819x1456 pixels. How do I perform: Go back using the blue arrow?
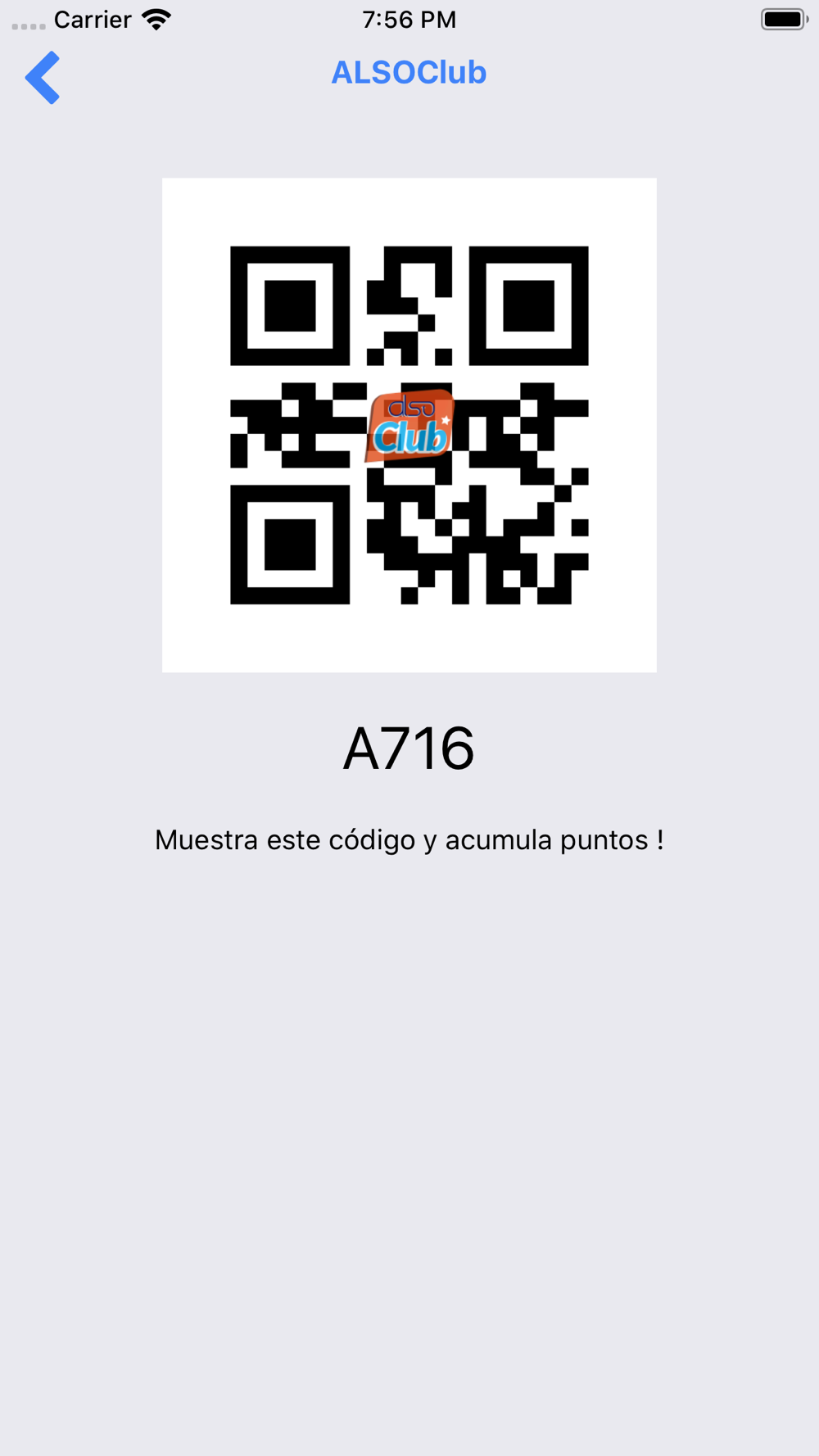pos(43,78)
